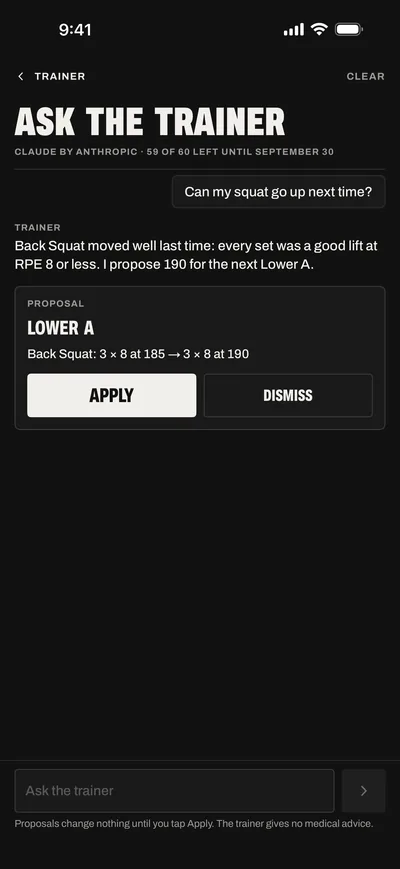The image size is (400, 869).
Task: Send the message with the arrow button
Action: [363, 790]
